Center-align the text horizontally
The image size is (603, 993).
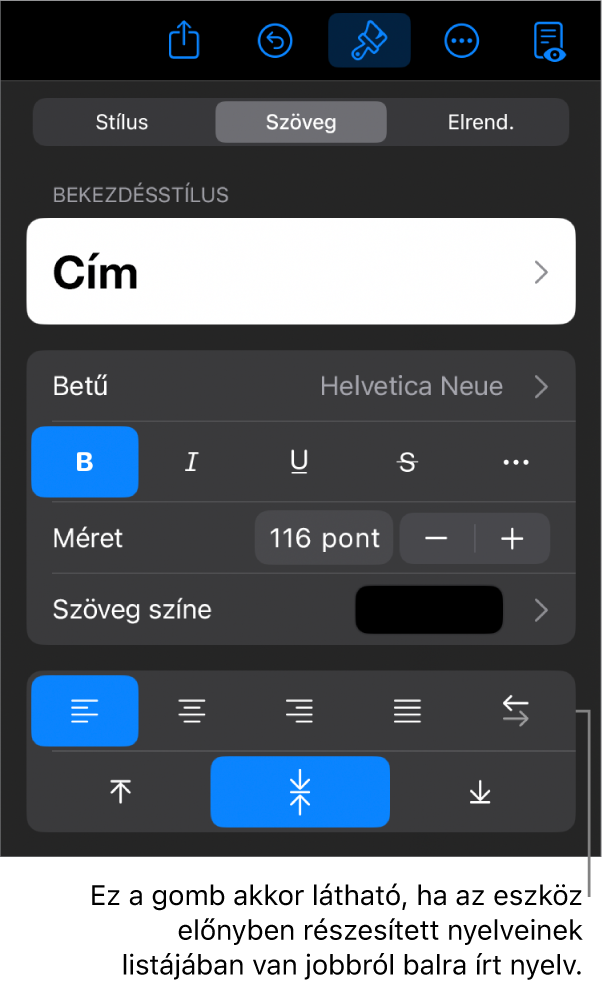(192, 712)
